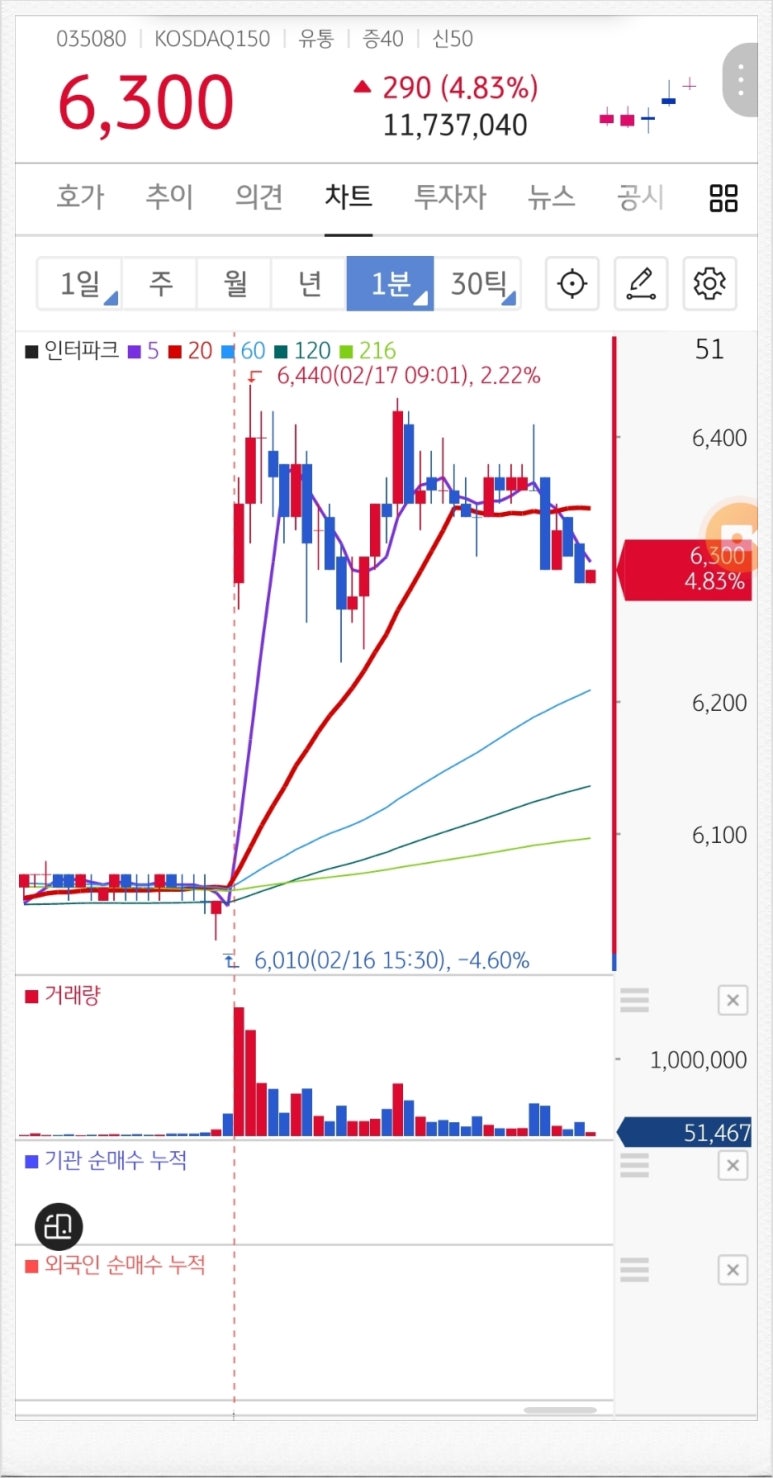Select the 1일 chart period
Viewport: 773px width, 1478px height.
click(x=80, y=284)
